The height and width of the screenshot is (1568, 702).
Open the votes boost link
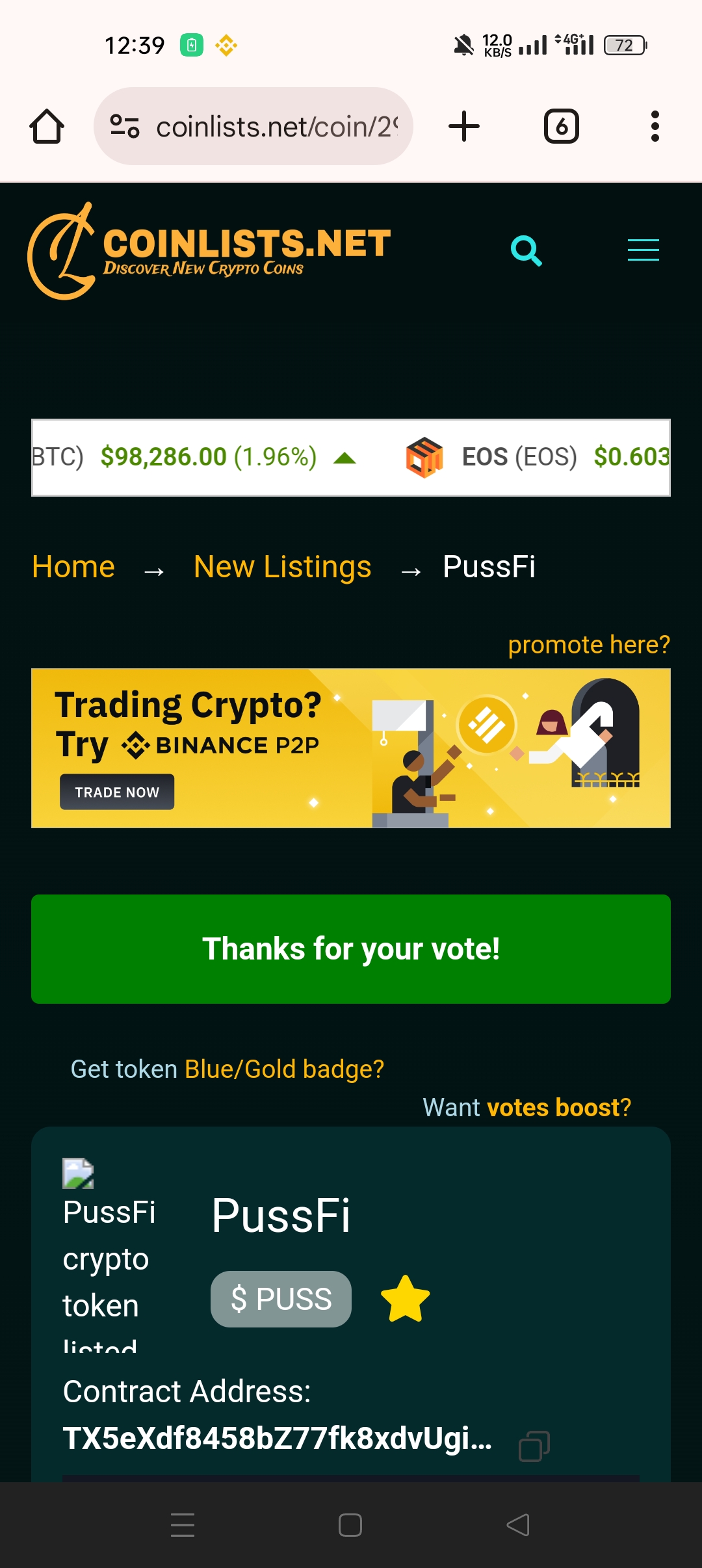tap(559, 1108)
